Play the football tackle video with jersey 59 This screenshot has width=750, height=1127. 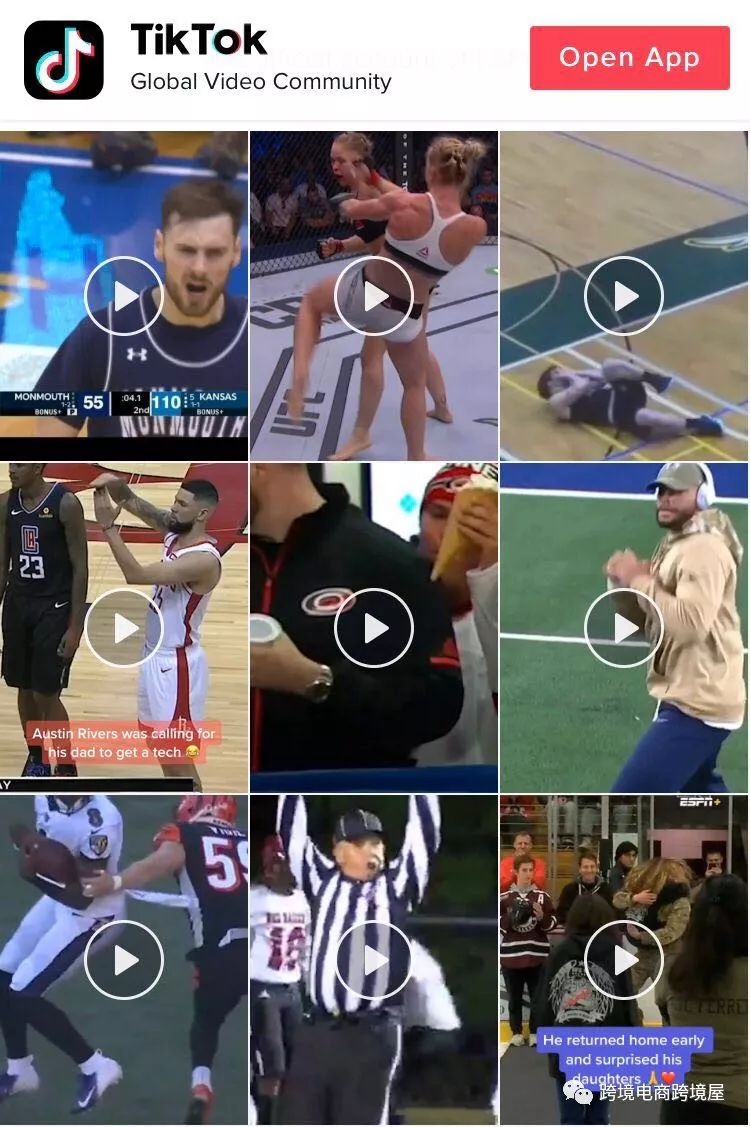[x=124, y=960]
